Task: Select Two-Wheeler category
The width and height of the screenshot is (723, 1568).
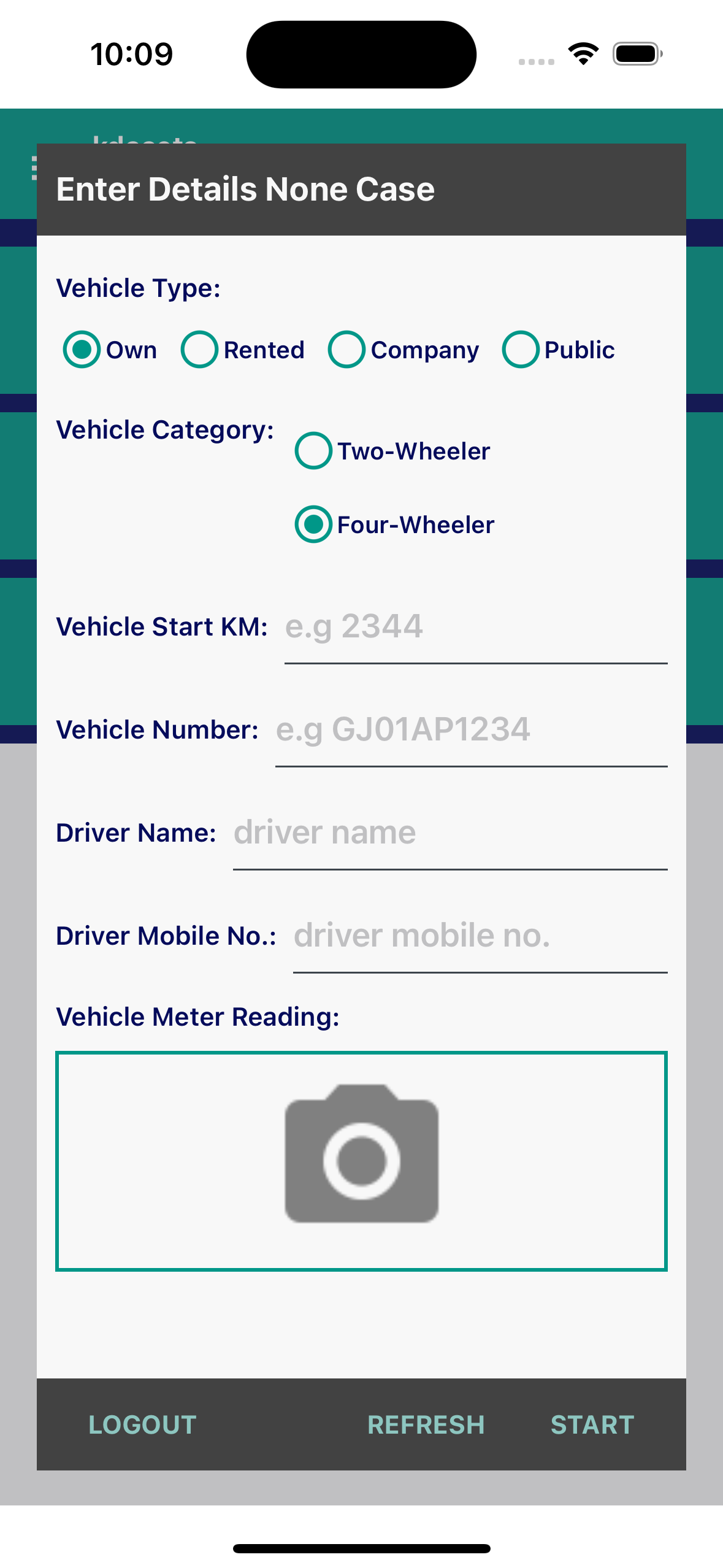Action: tap(314, 451)
